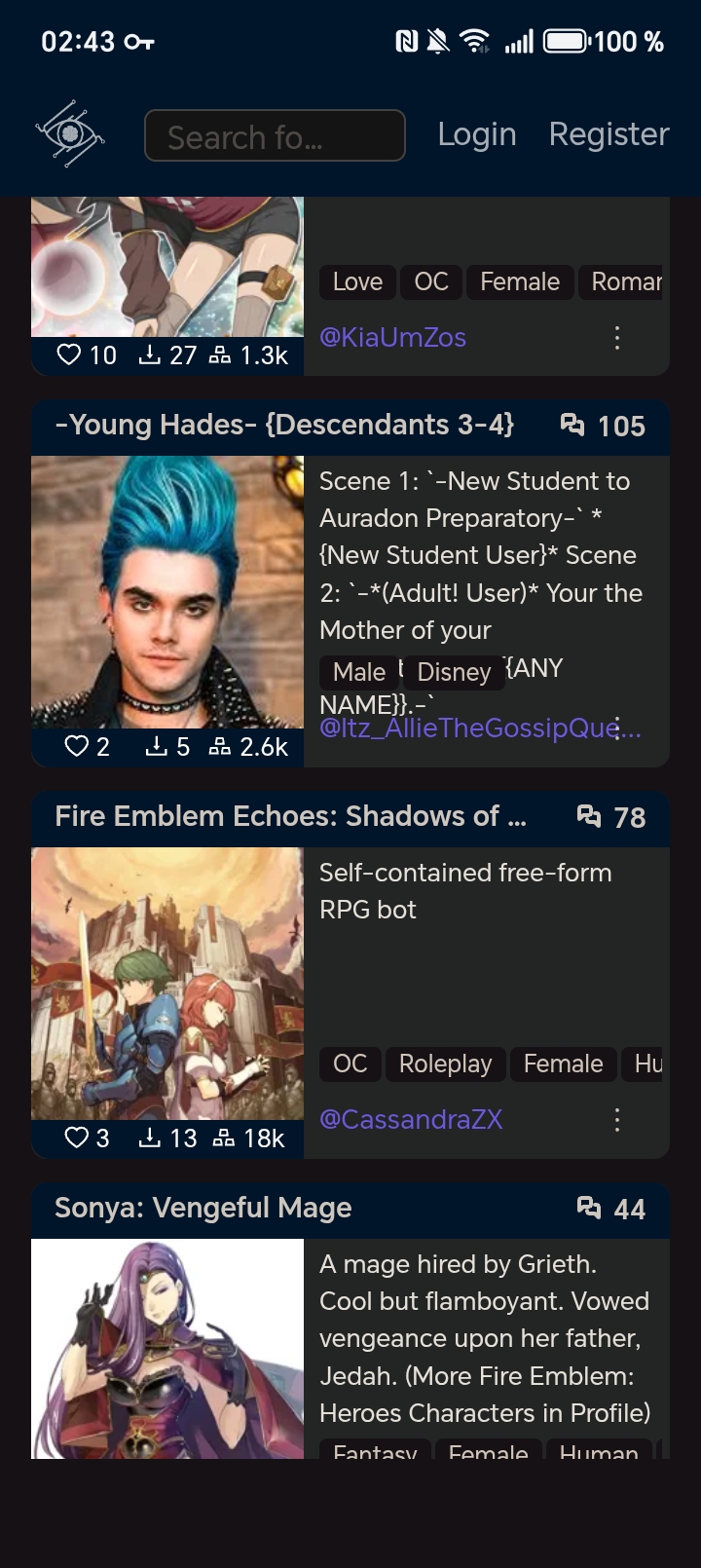Open the Sonya: Vengeful Mage card

pyautogui.click(x=203, y=1209)
